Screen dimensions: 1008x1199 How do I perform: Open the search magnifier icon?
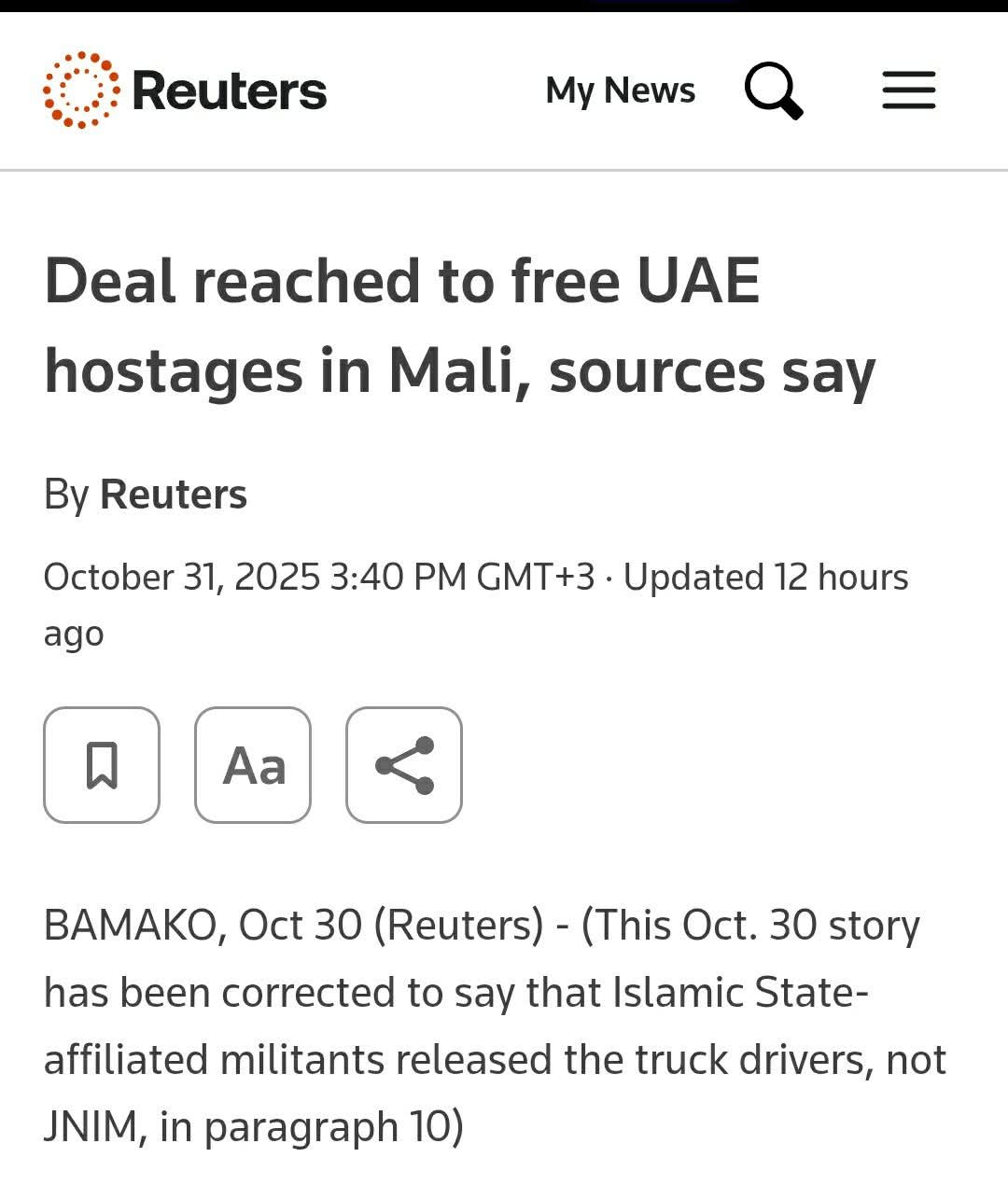[773, 91]
